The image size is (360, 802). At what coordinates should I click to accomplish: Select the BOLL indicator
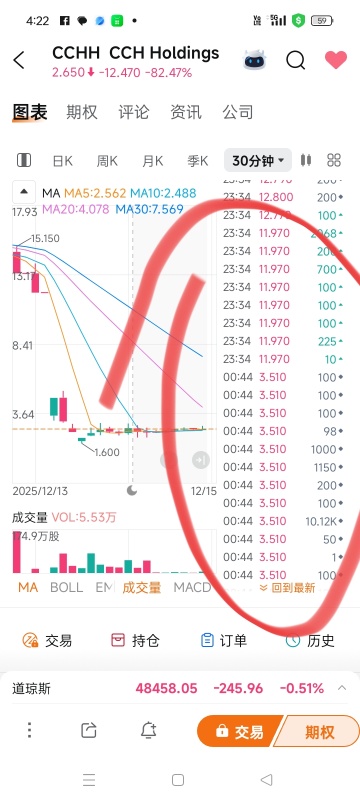pyautogui.click(x=66, y=588)
